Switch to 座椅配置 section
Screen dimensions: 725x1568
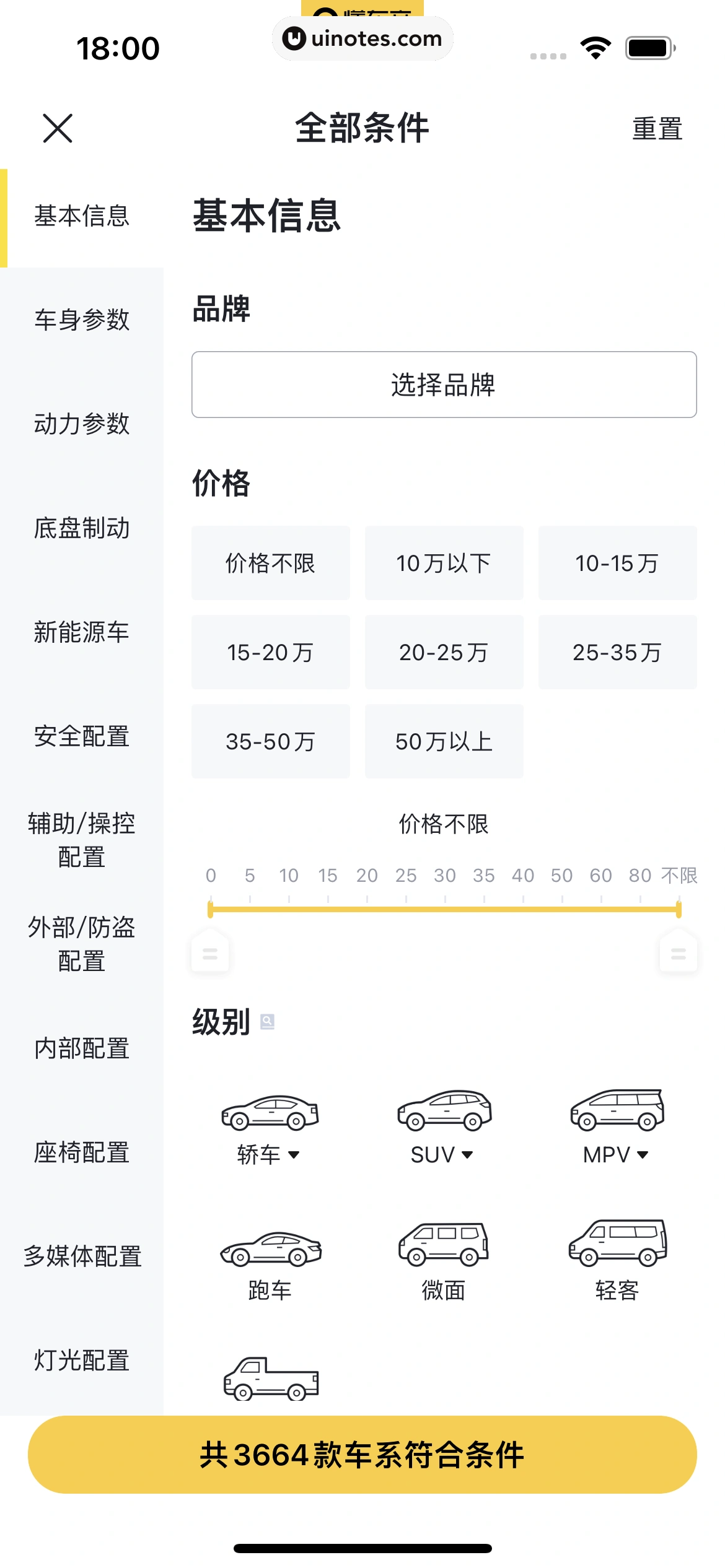click(x=82, y=1152)
